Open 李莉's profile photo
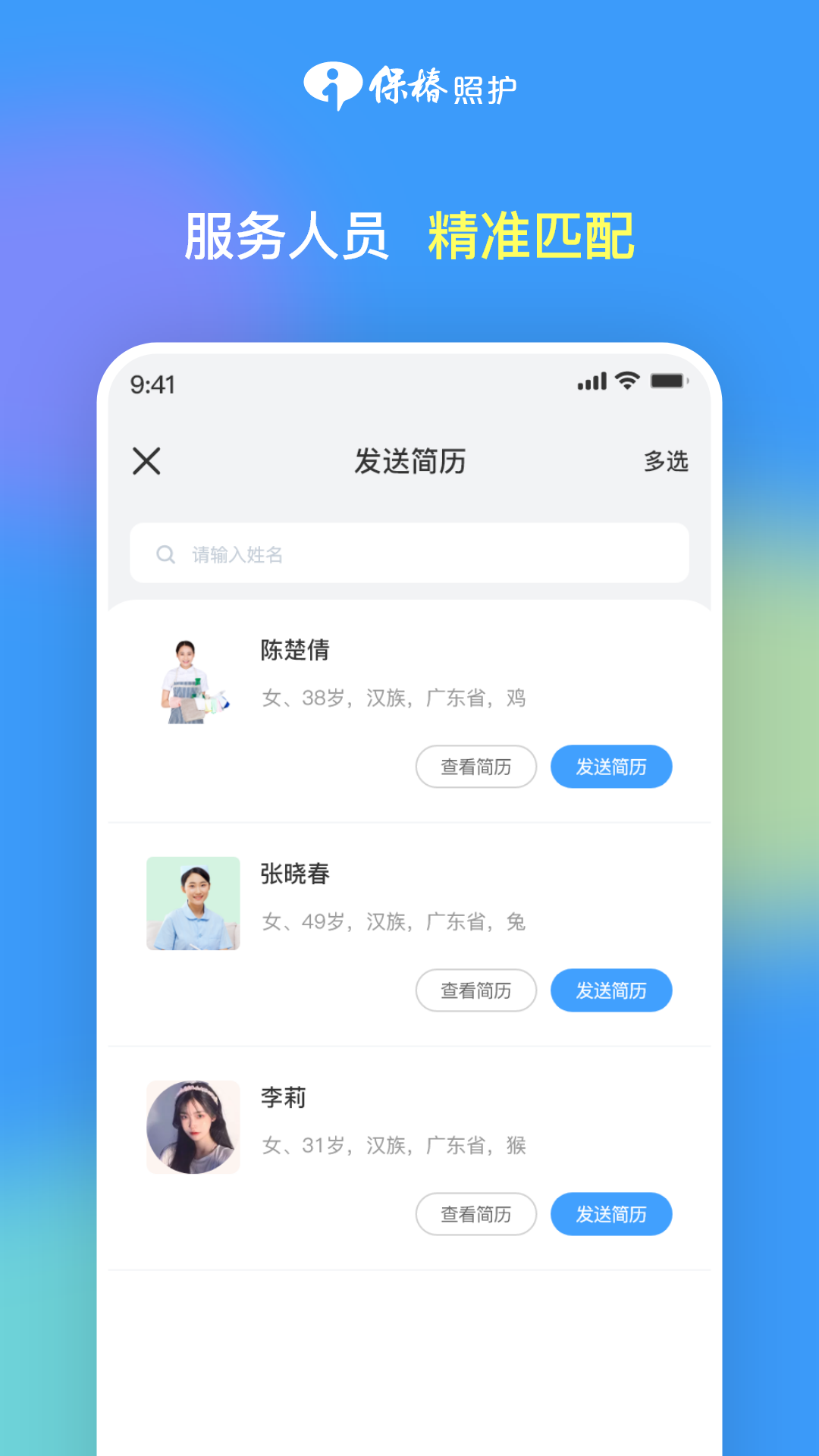Screen dimensions: 819x1456 point(193,1127)
